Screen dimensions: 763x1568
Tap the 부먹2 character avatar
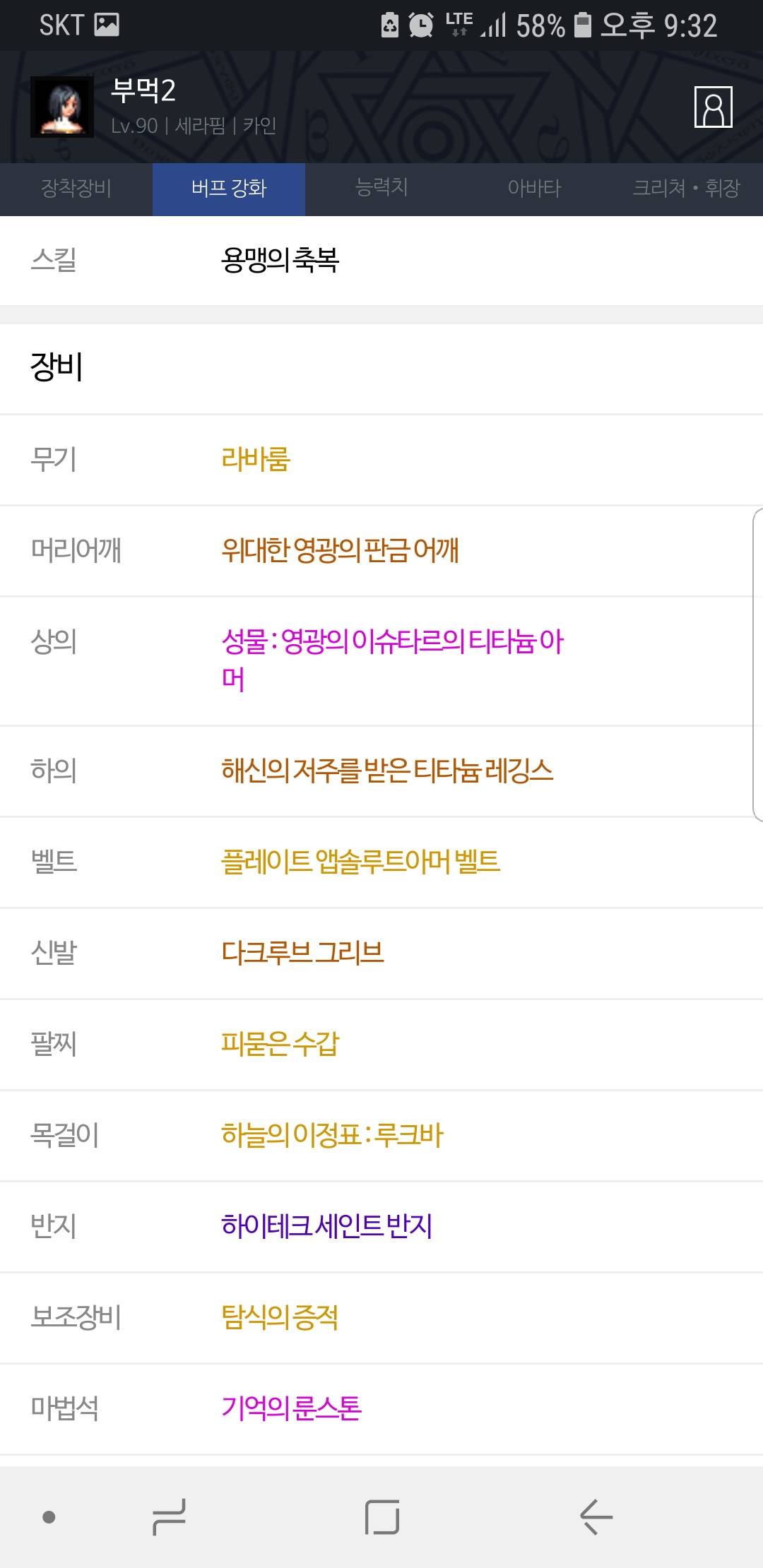(62, 107)
